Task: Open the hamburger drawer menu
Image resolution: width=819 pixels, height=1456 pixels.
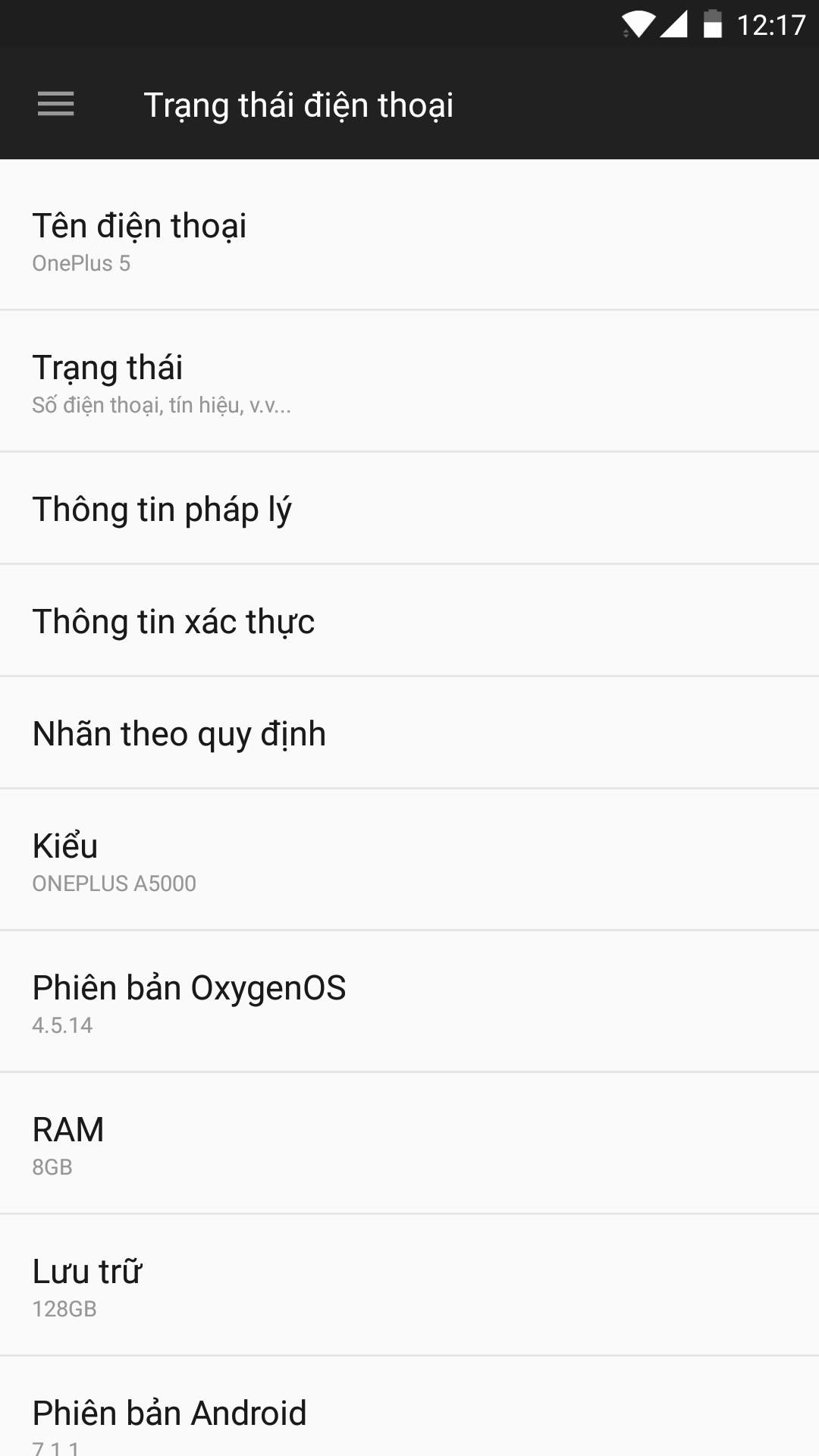Action: click(56, 104)
